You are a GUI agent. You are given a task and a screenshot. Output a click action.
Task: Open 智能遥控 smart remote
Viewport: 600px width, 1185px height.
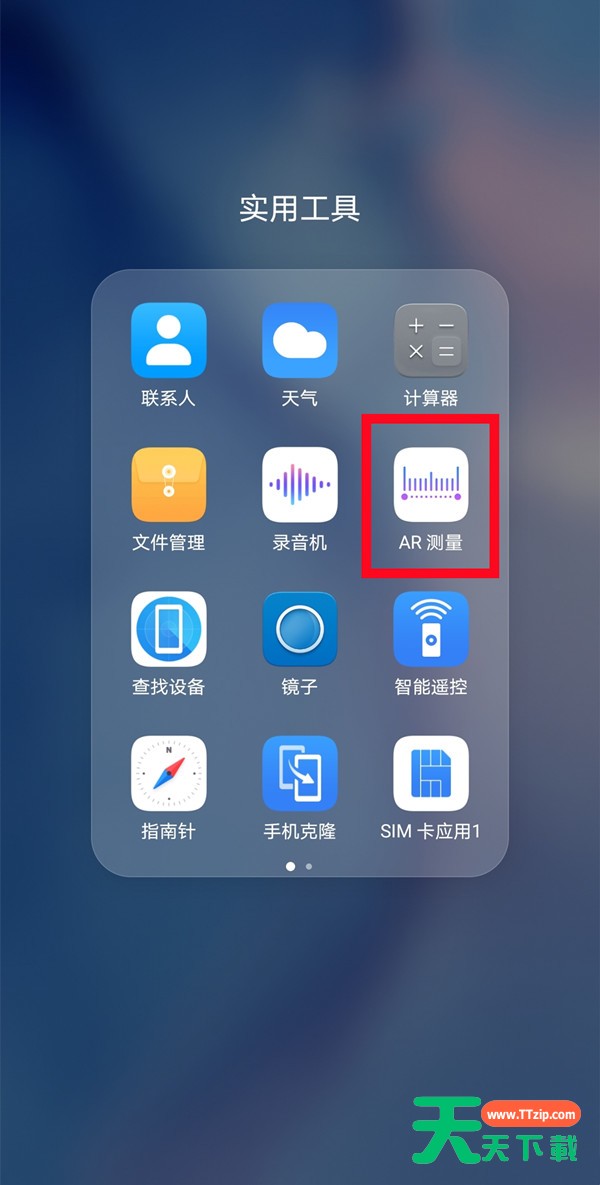click(431, 629)
